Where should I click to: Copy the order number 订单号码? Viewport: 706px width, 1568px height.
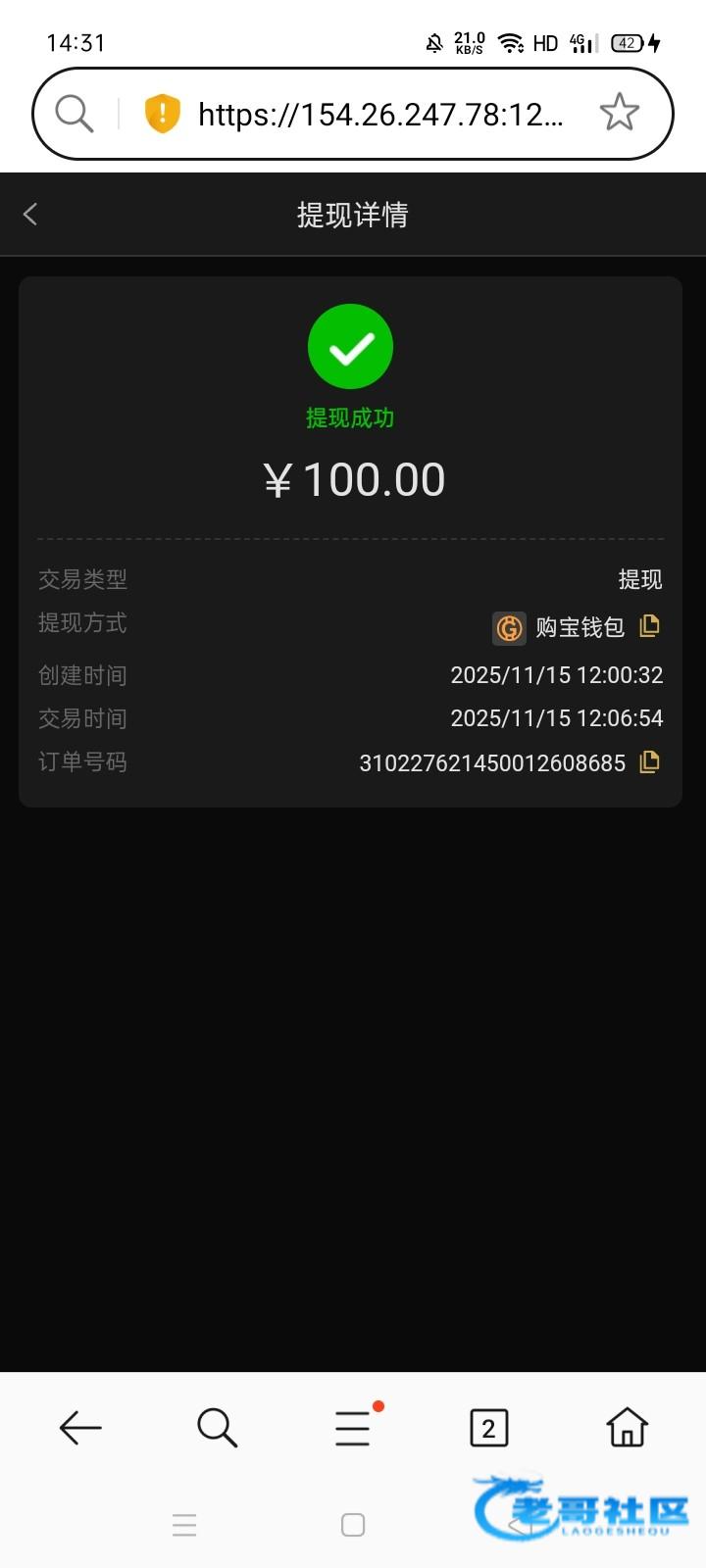click(649, 761)
